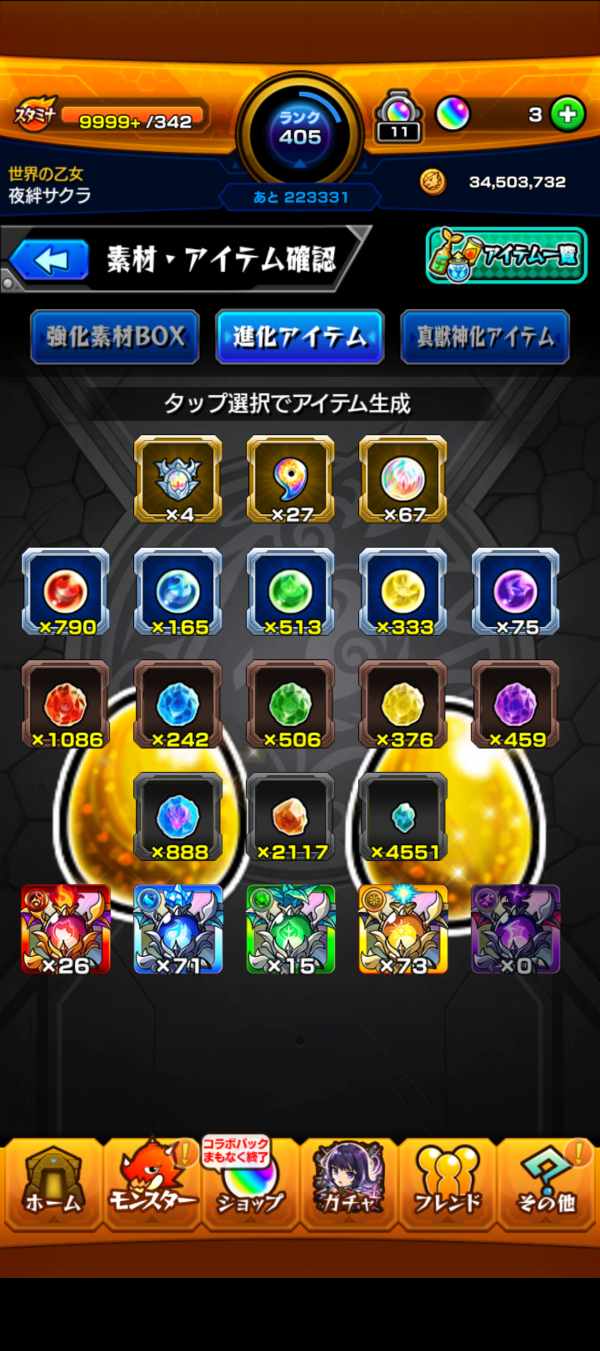600x1351 pixels.
Task: Select the blue beast item ×71
Action: 178,930
